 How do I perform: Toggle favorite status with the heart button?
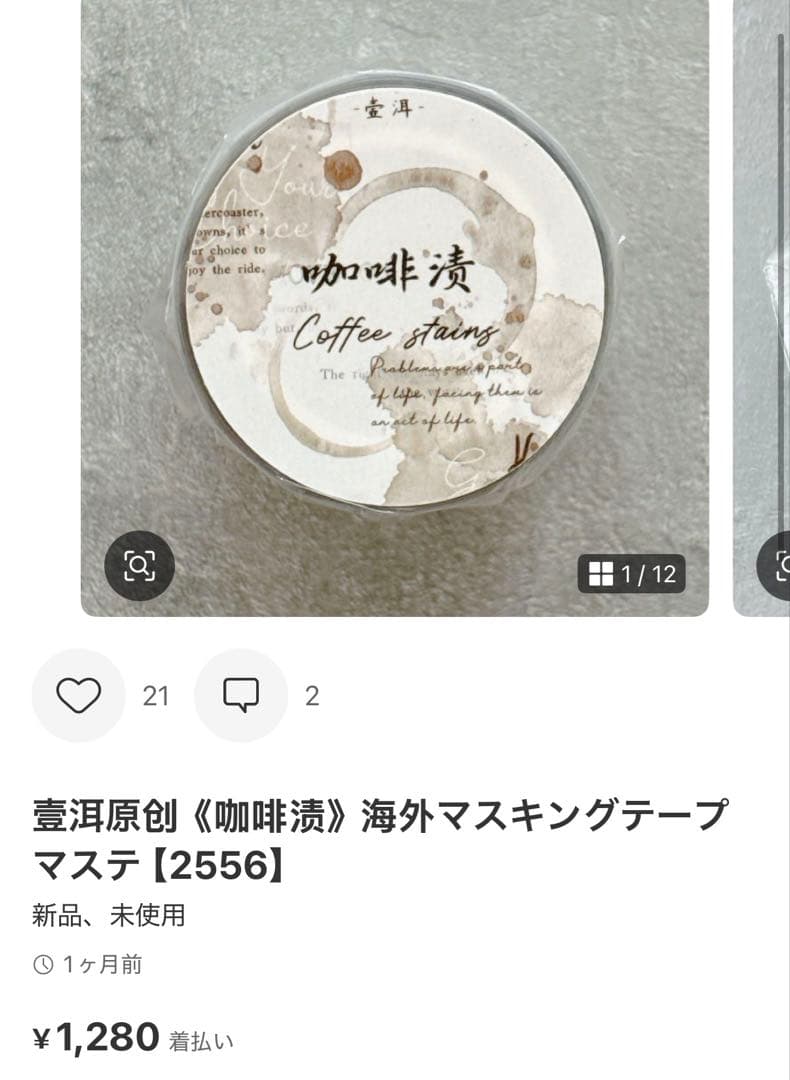click(80, 692)
